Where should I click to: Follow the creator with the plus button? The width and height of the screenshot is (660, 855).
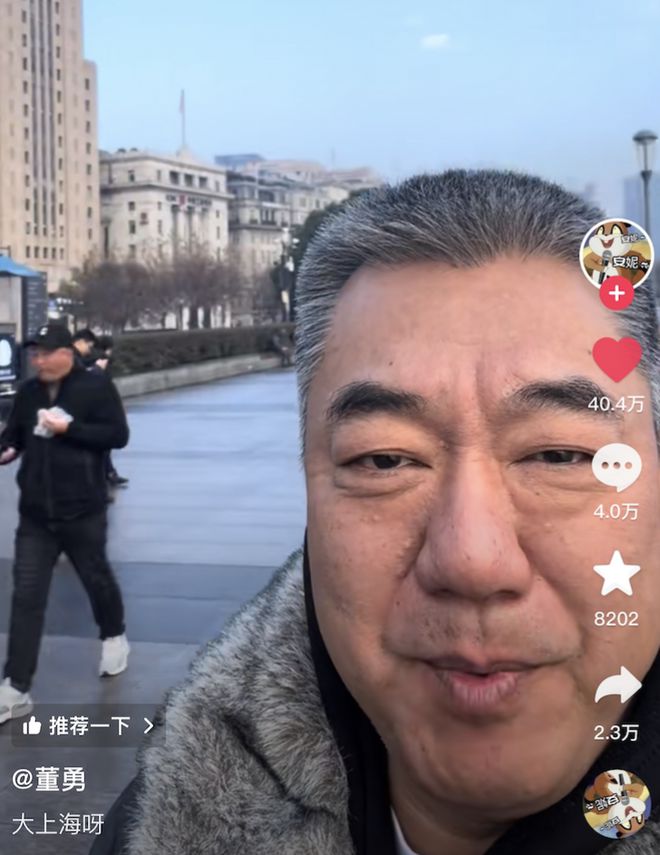[x=616, y=294]
